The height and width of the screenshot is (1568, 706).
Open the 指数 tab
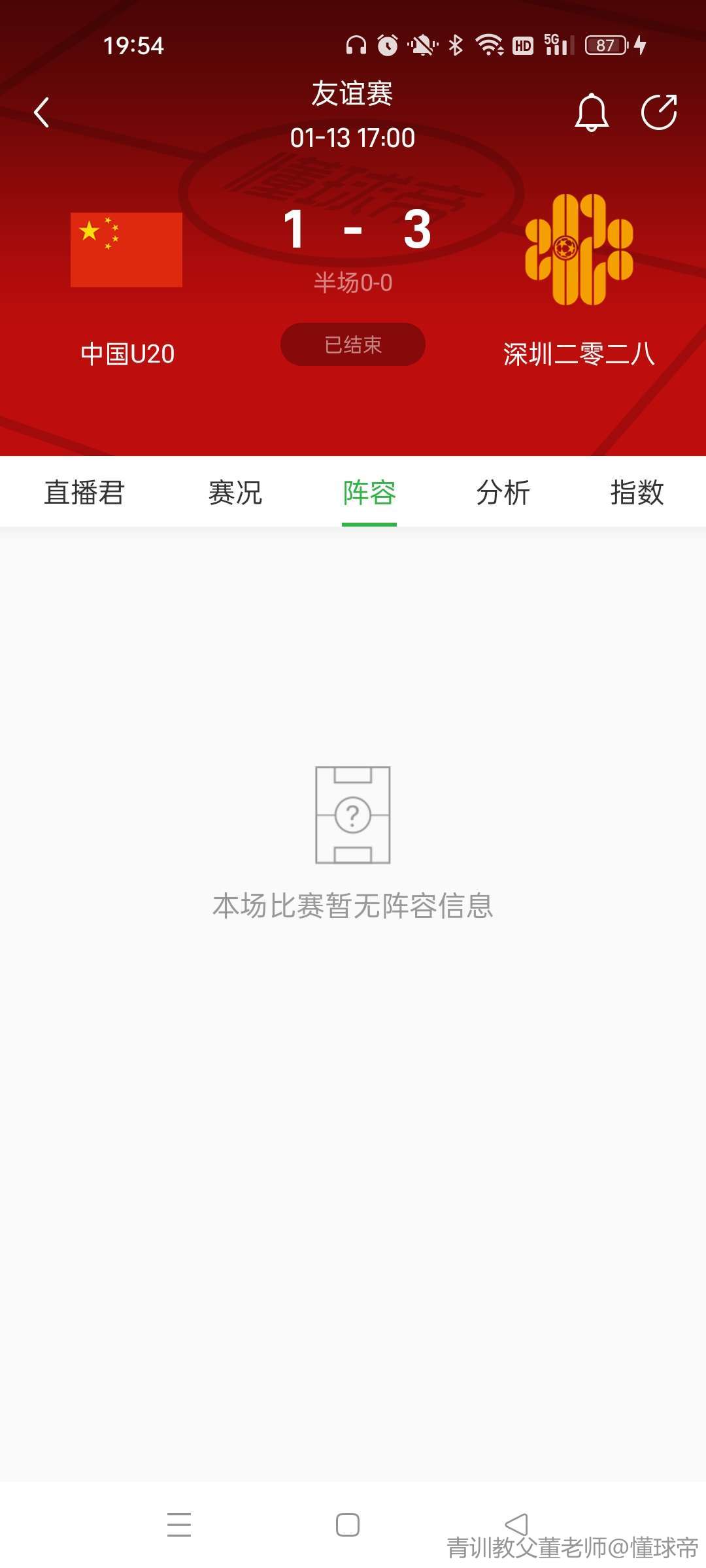tap(637, 493)
